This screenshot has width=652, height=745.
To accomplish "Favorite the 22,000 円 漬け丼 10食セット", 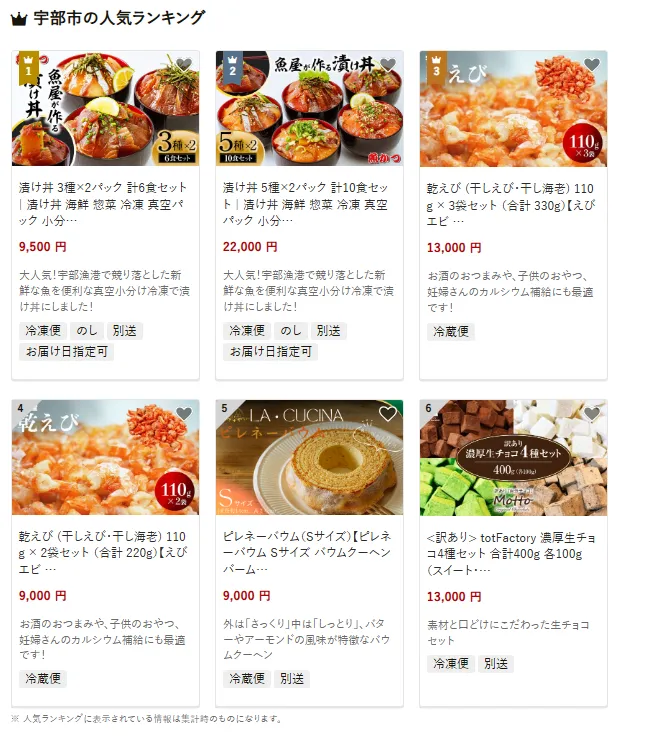I will (x=388, y=65).
